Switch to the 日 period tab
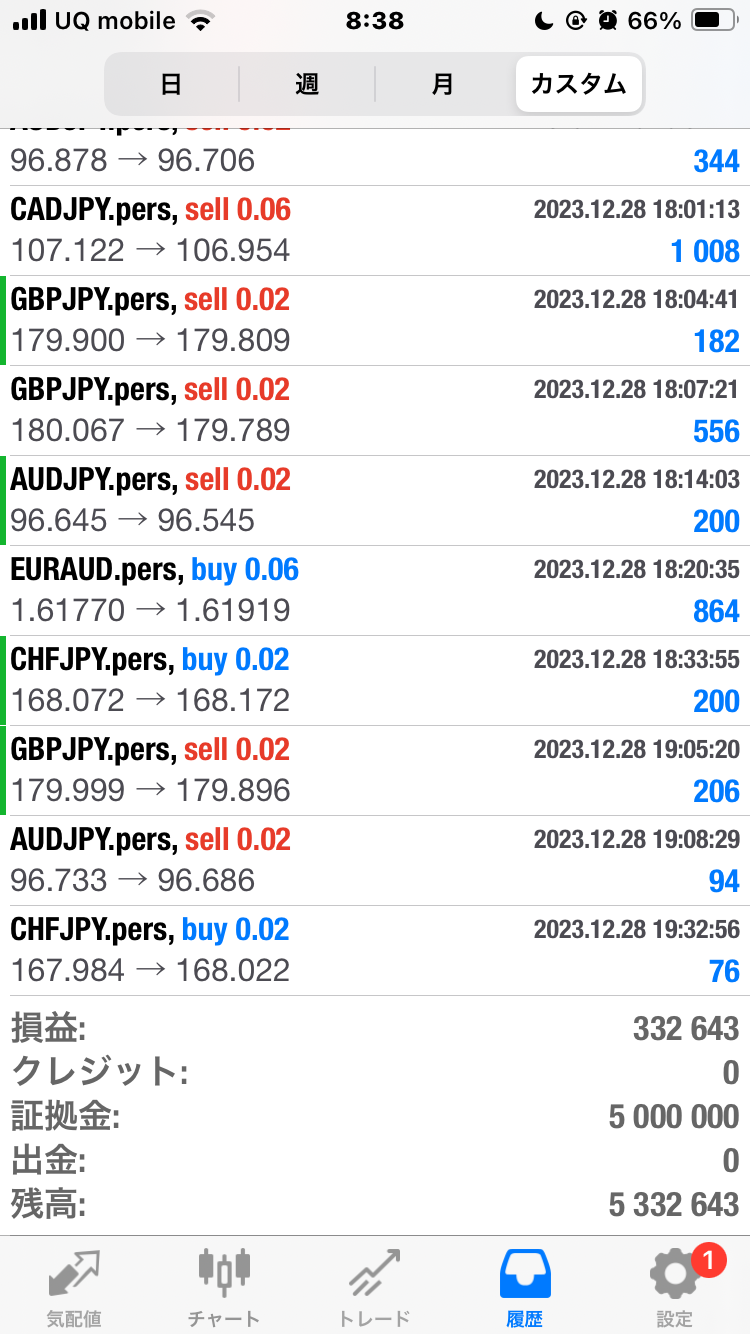The width and height of the screenshot is (750, 1334). 171,84
